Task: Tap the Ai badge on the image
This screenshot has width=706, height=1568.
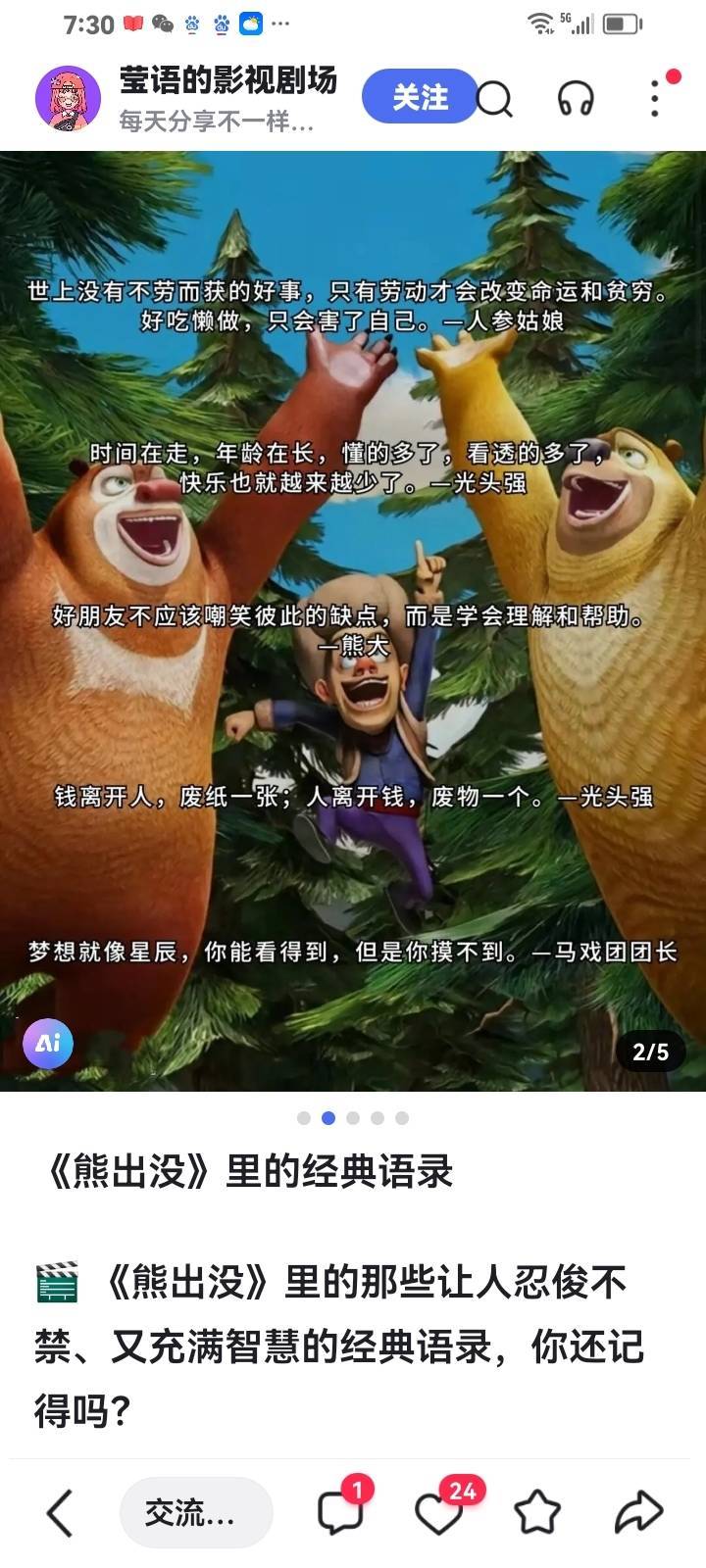Action: pyautogui.click(x=48, y=1043)
